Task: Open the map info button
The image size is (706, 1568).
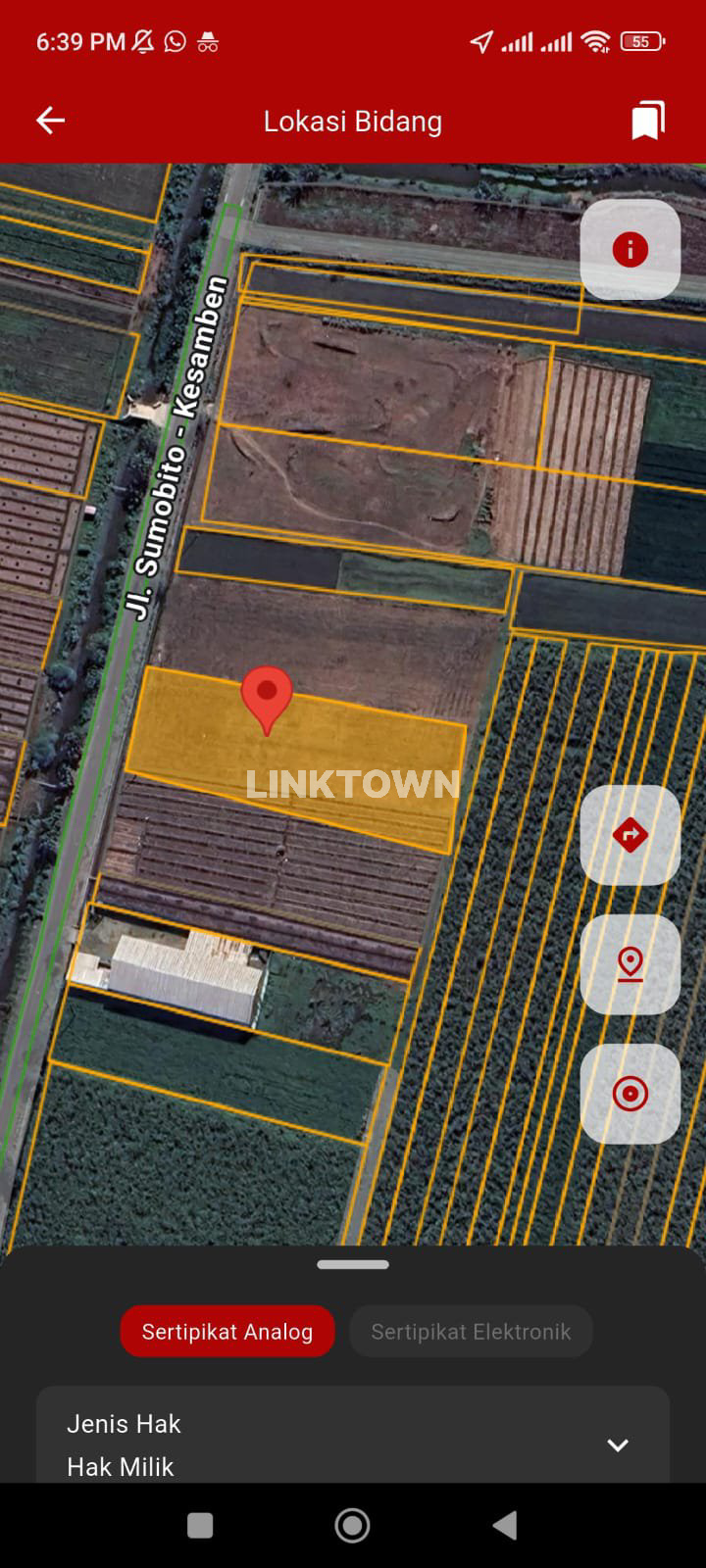Action: (x=630, y=250)
